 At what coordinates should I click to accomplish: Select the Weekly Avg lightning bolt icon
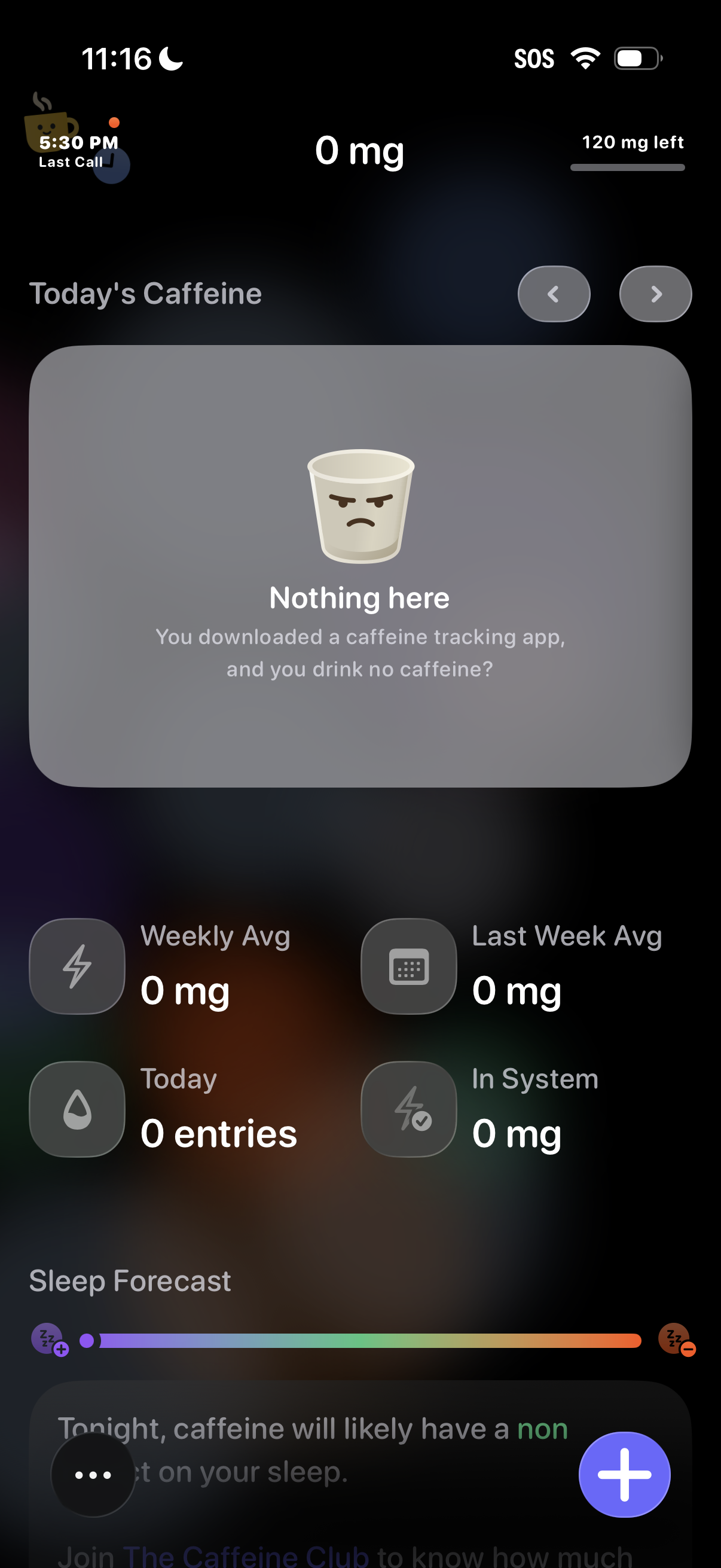pos(77,967)
